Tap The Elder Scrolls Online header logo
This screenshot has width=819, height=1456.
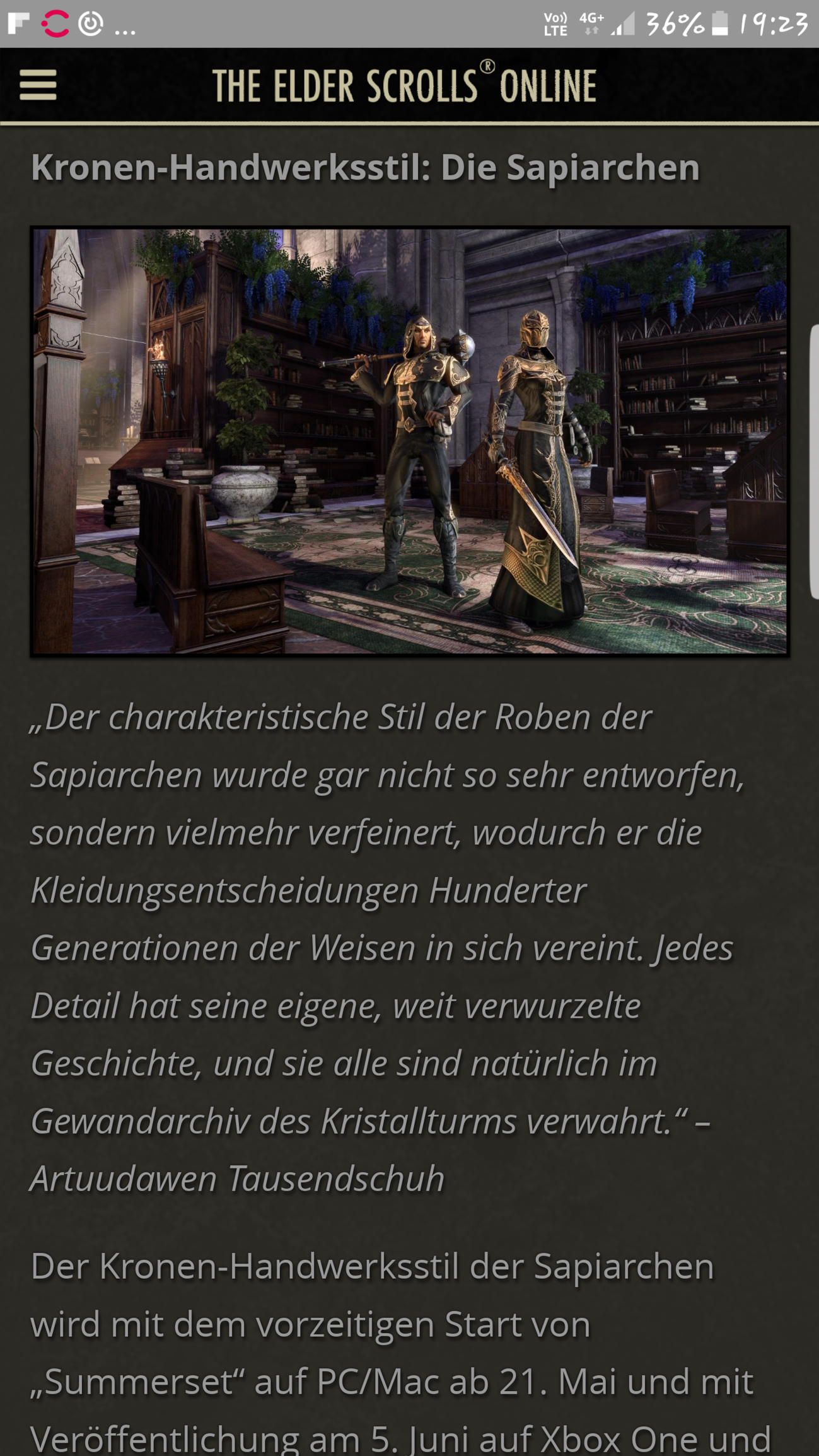(404, 85)
